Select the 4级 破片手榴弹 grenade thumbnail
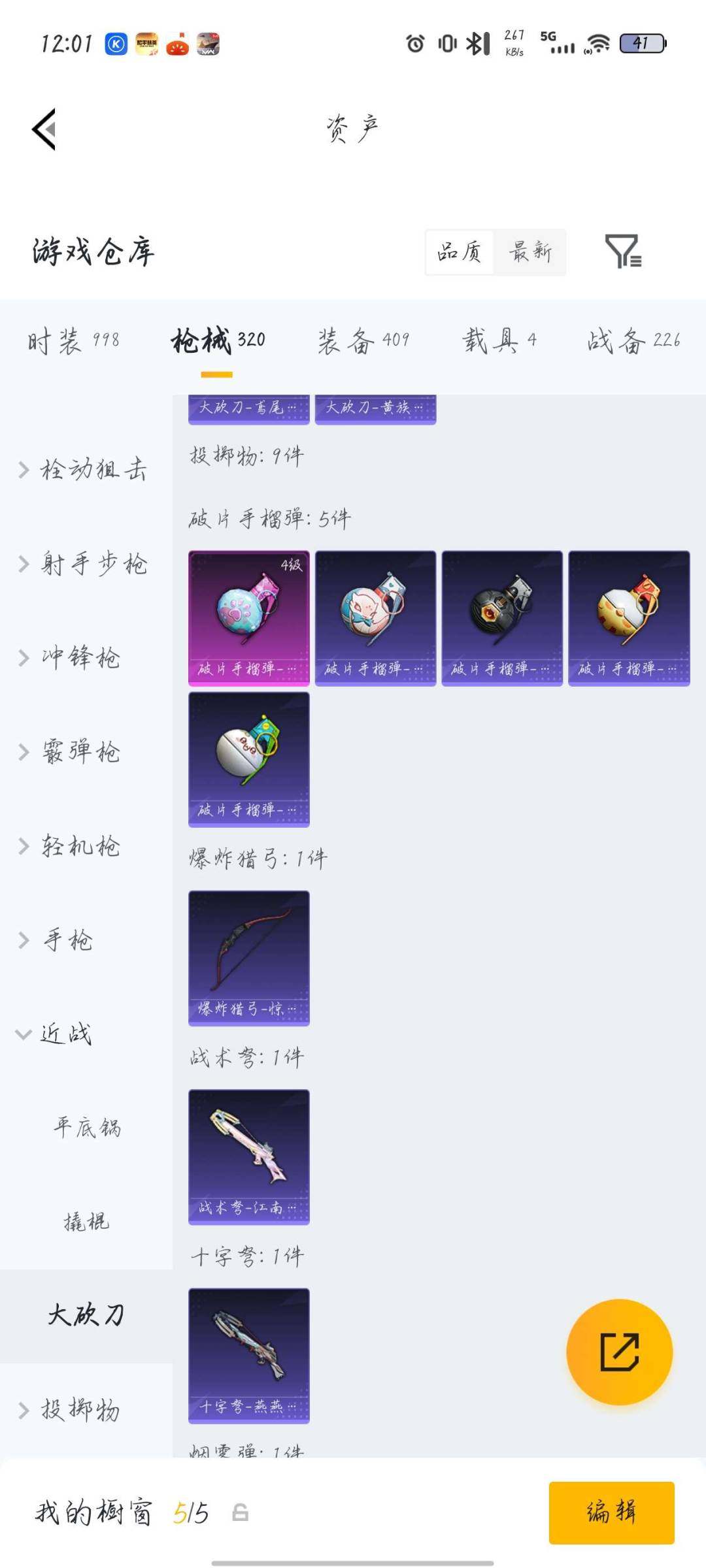The height and width of the screenshot is (1568, 706). [x=248, y=618]
